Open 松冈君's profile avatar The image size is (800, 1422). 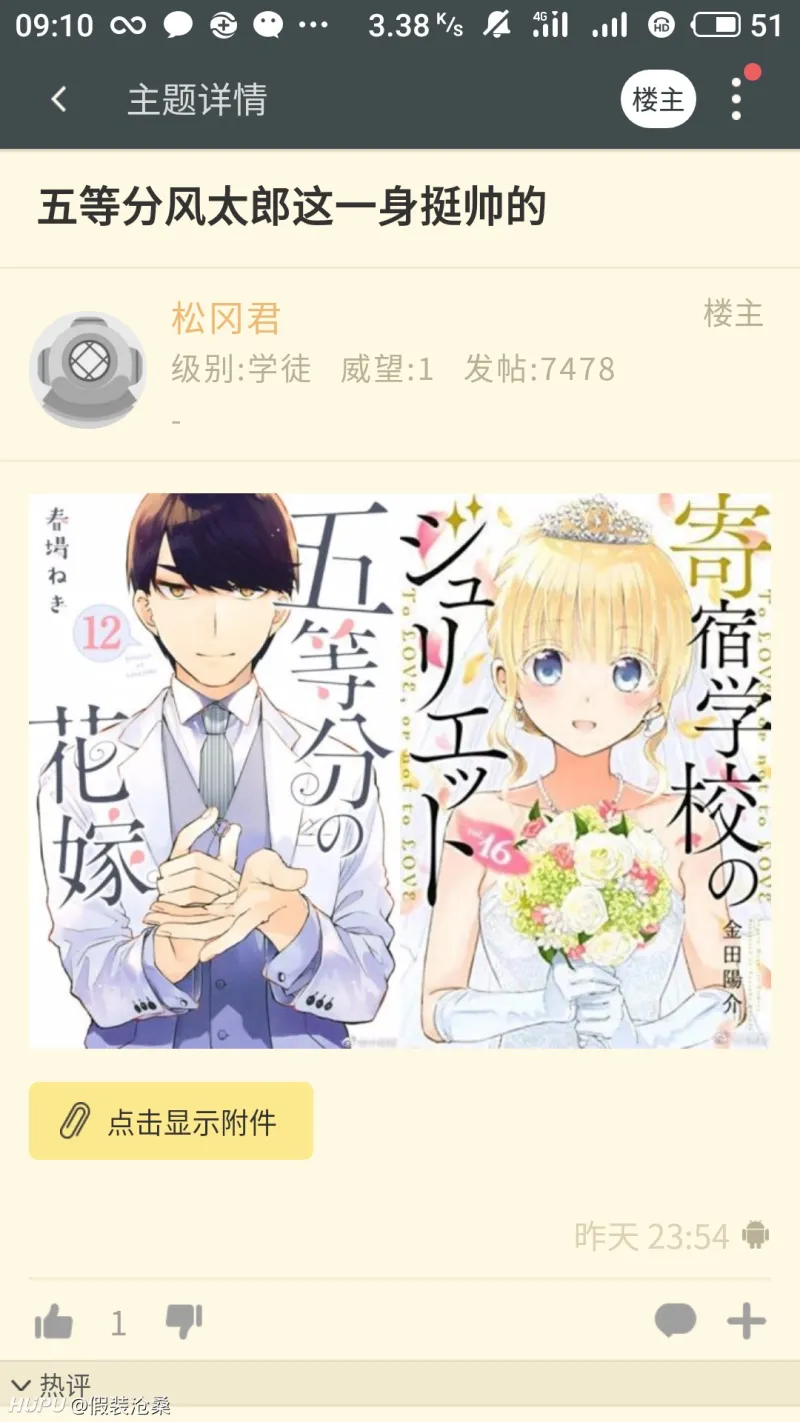point(88,369)
